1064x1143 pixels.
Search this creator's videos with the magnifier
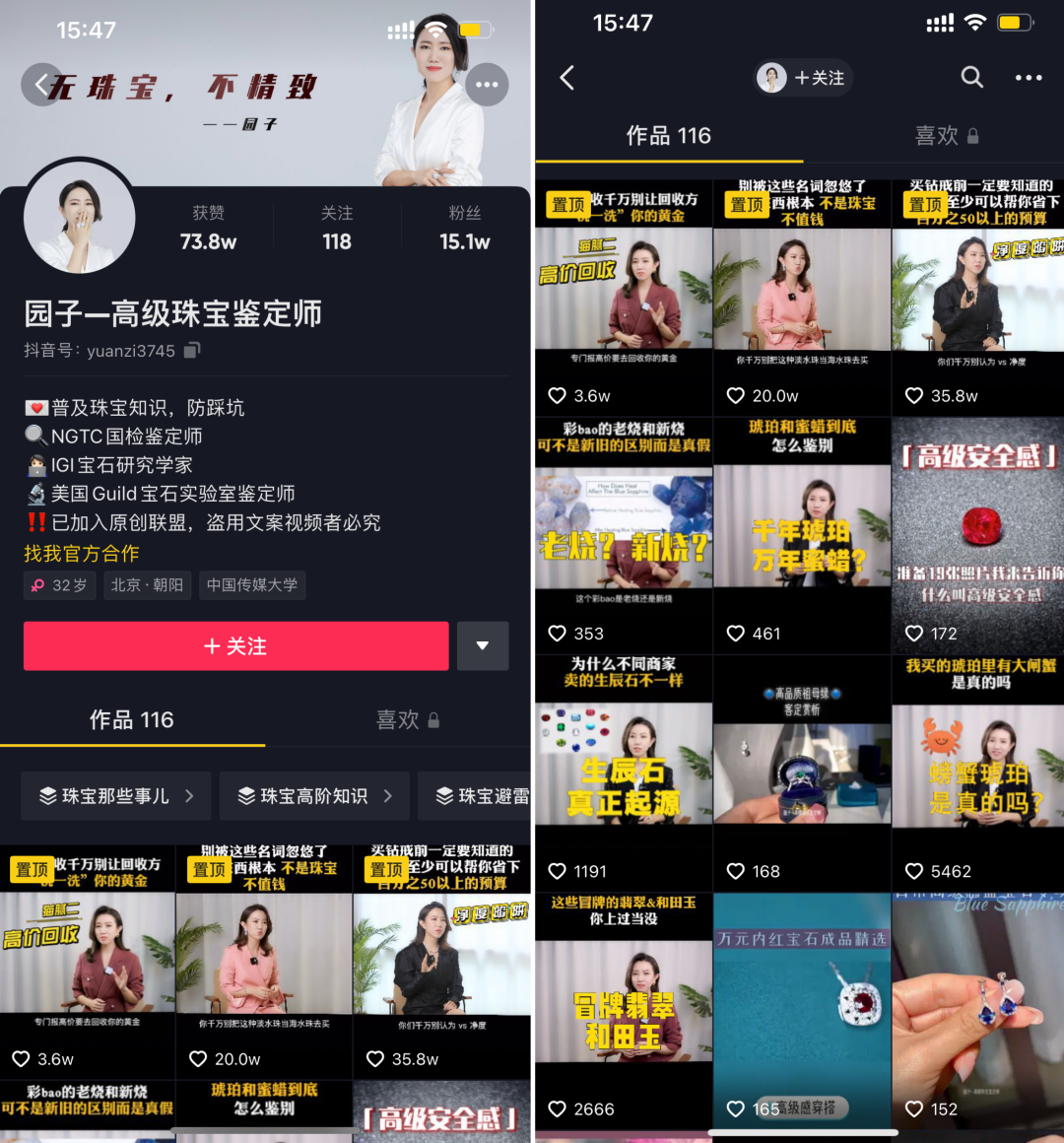tap(971, 78)
